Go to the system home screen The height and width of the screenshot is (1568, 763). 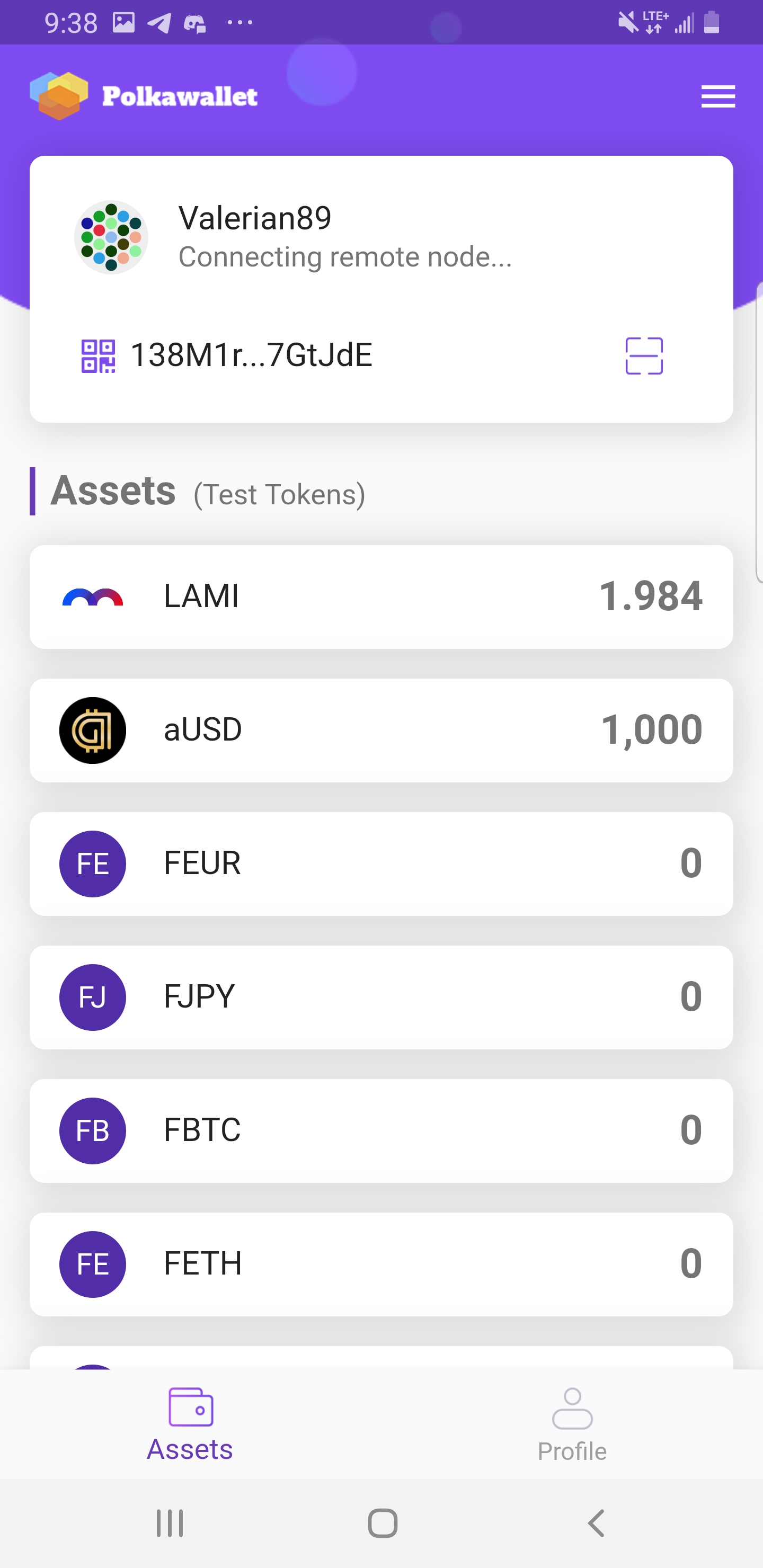tap(383, 1524)
